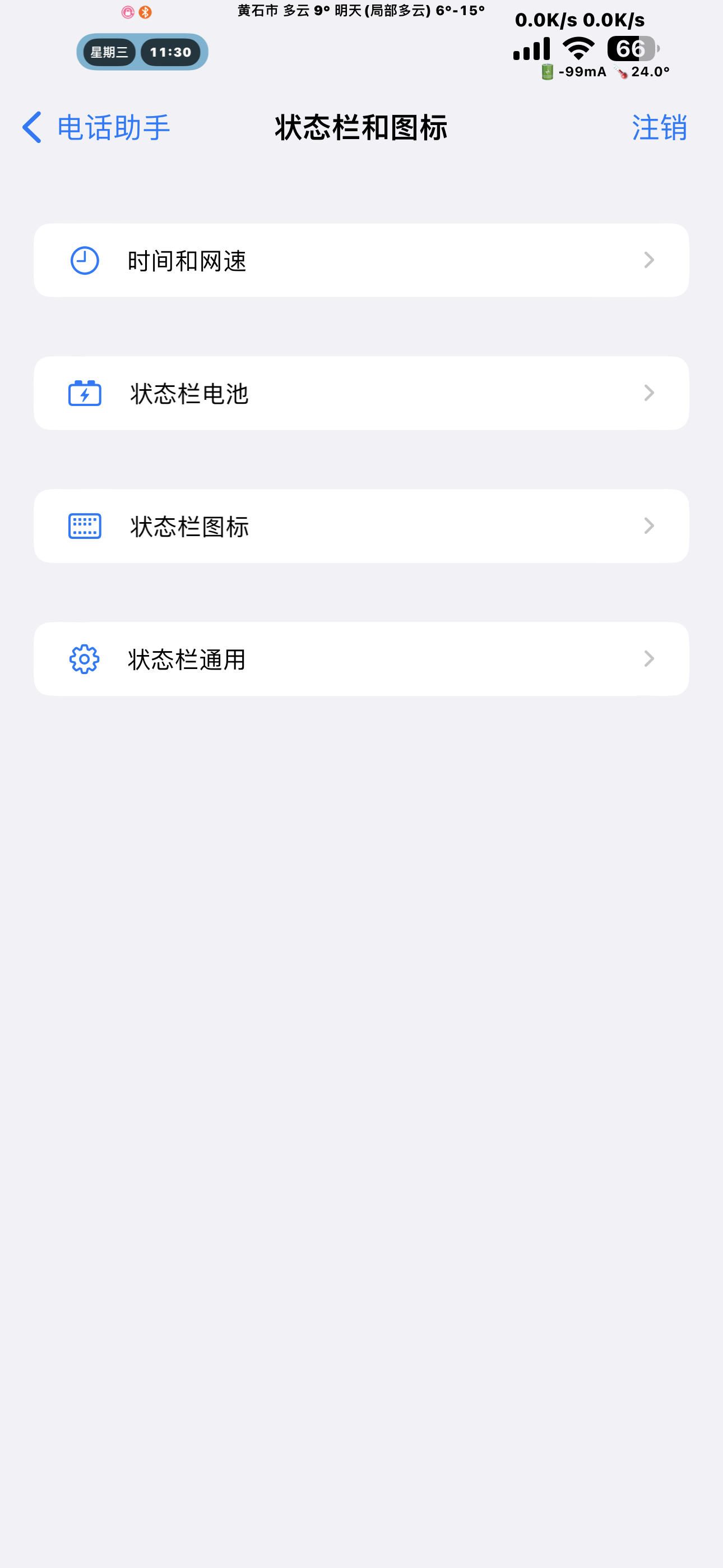Go back to 电话助手

click(96, 128)
